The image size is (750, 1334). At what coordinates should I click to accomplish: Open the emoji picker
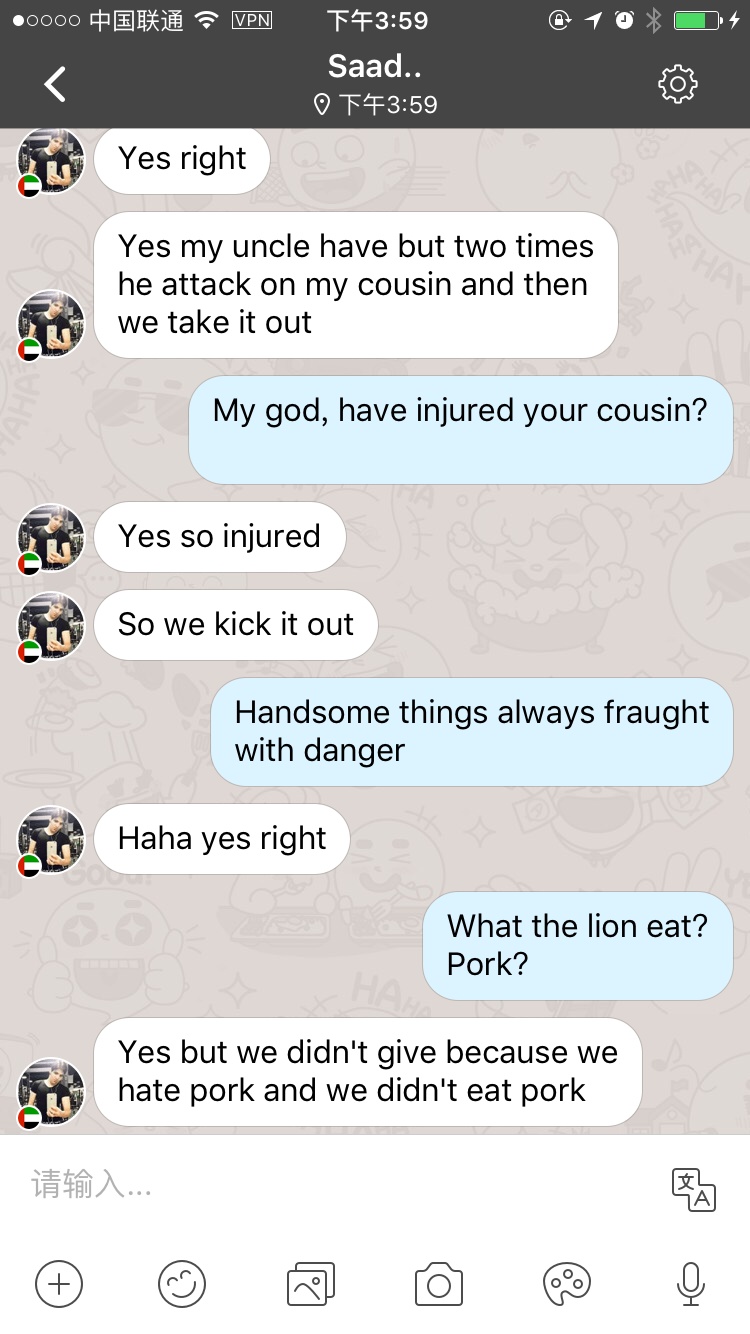point(182,1283)
